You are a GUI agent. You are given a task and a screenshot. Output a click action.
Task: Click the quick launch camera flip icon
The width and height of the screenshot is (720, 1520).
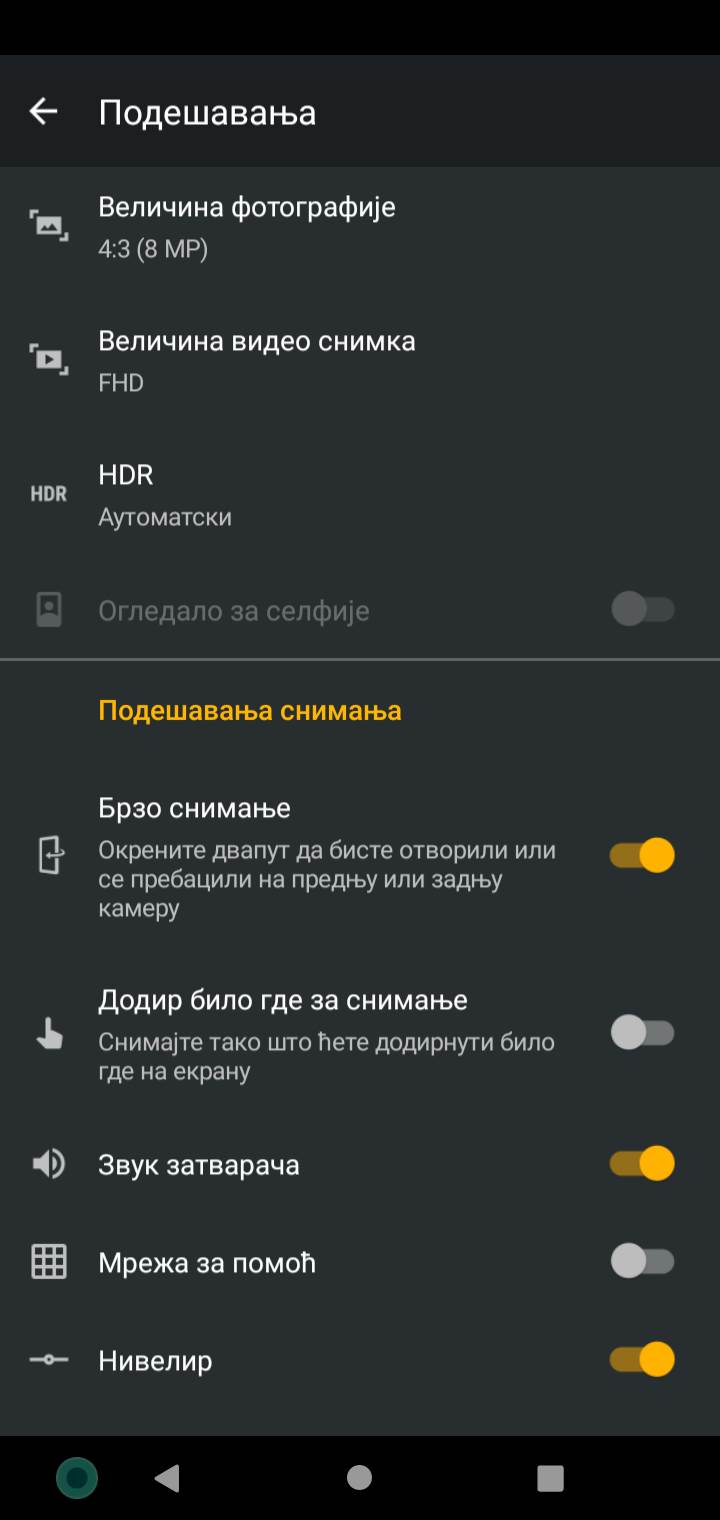49,855
